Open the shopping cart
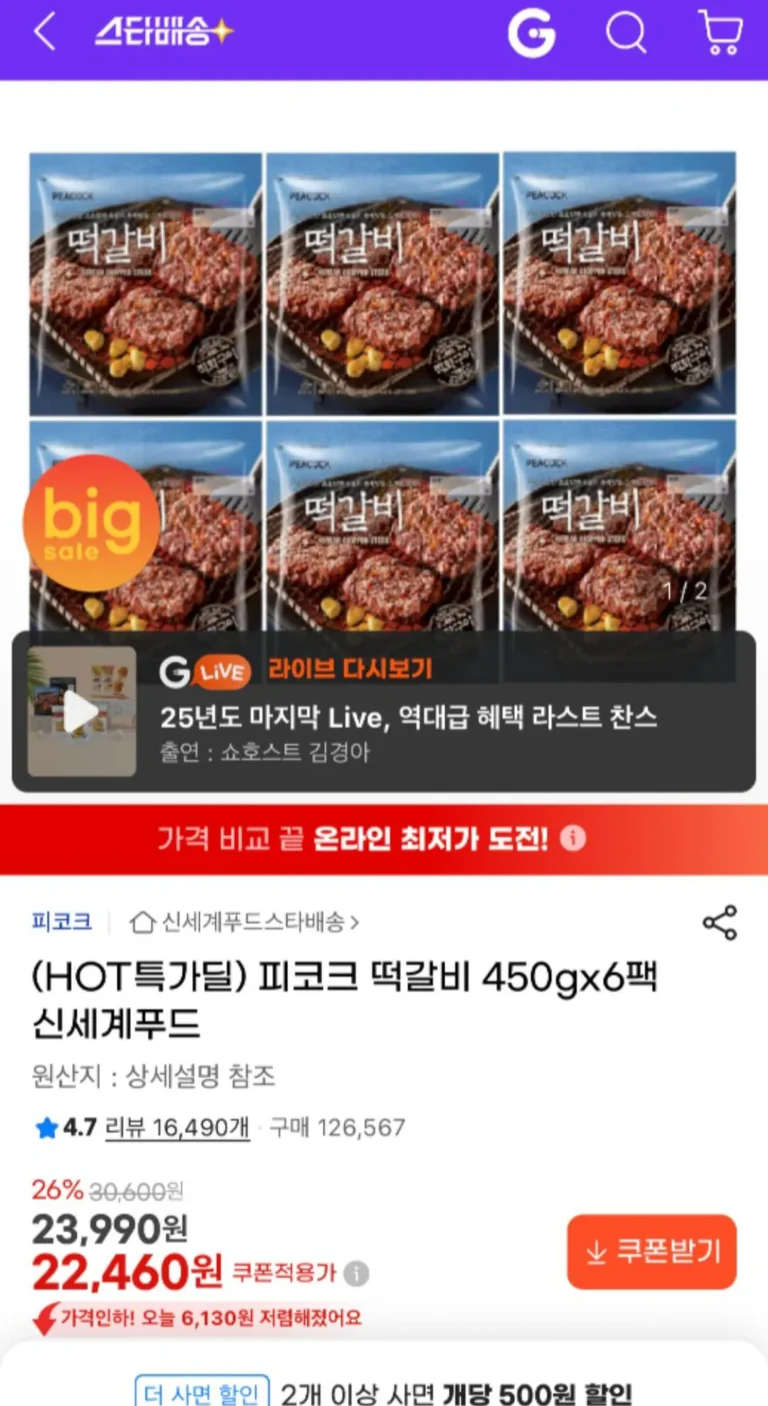Image resolution: width=768 pixels, height=1406 pixels. pos(719,34)
